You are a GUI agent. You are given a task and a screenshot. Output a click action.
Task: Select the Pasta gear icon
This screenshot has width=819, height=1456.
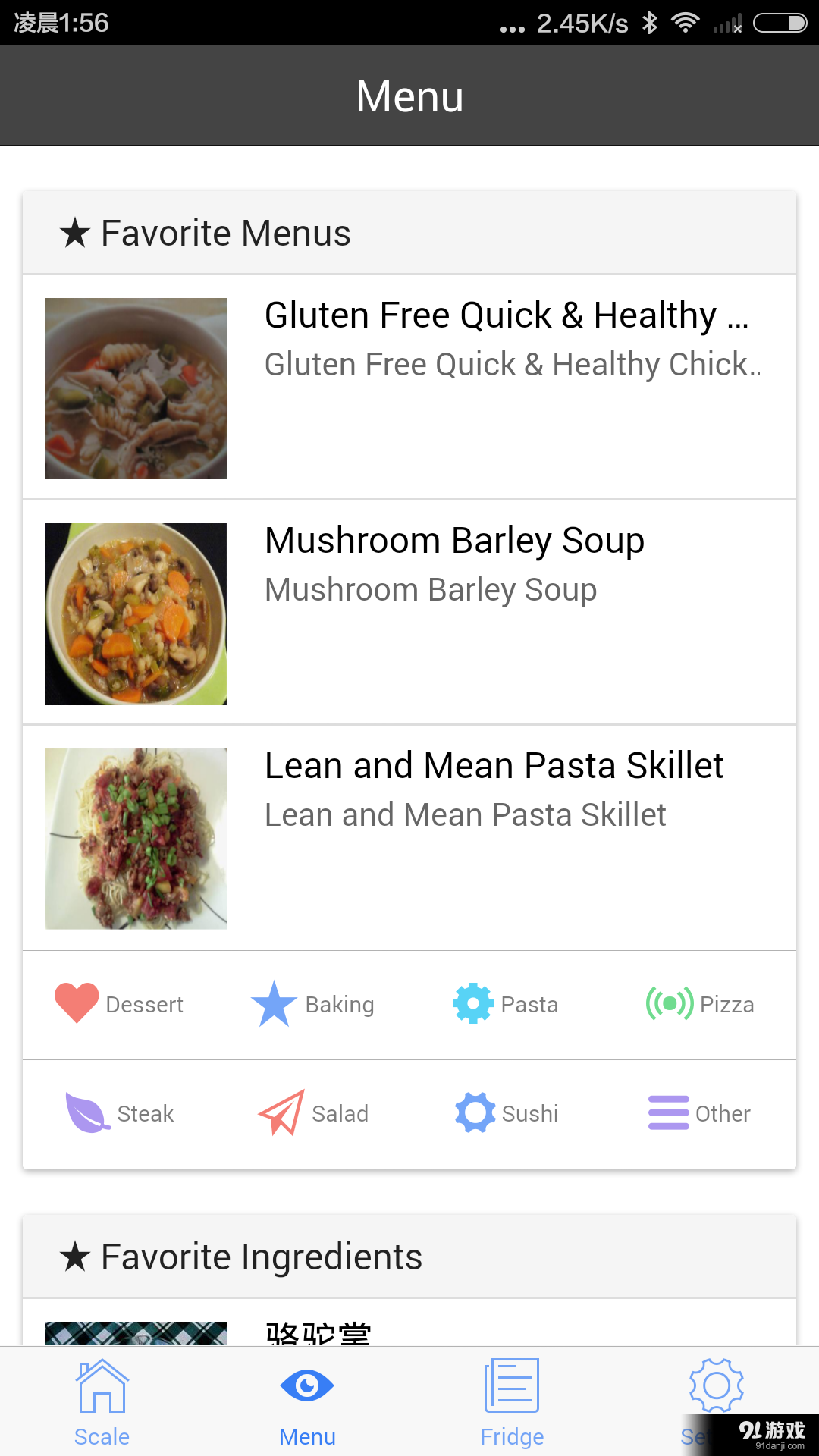point(472,1003)
